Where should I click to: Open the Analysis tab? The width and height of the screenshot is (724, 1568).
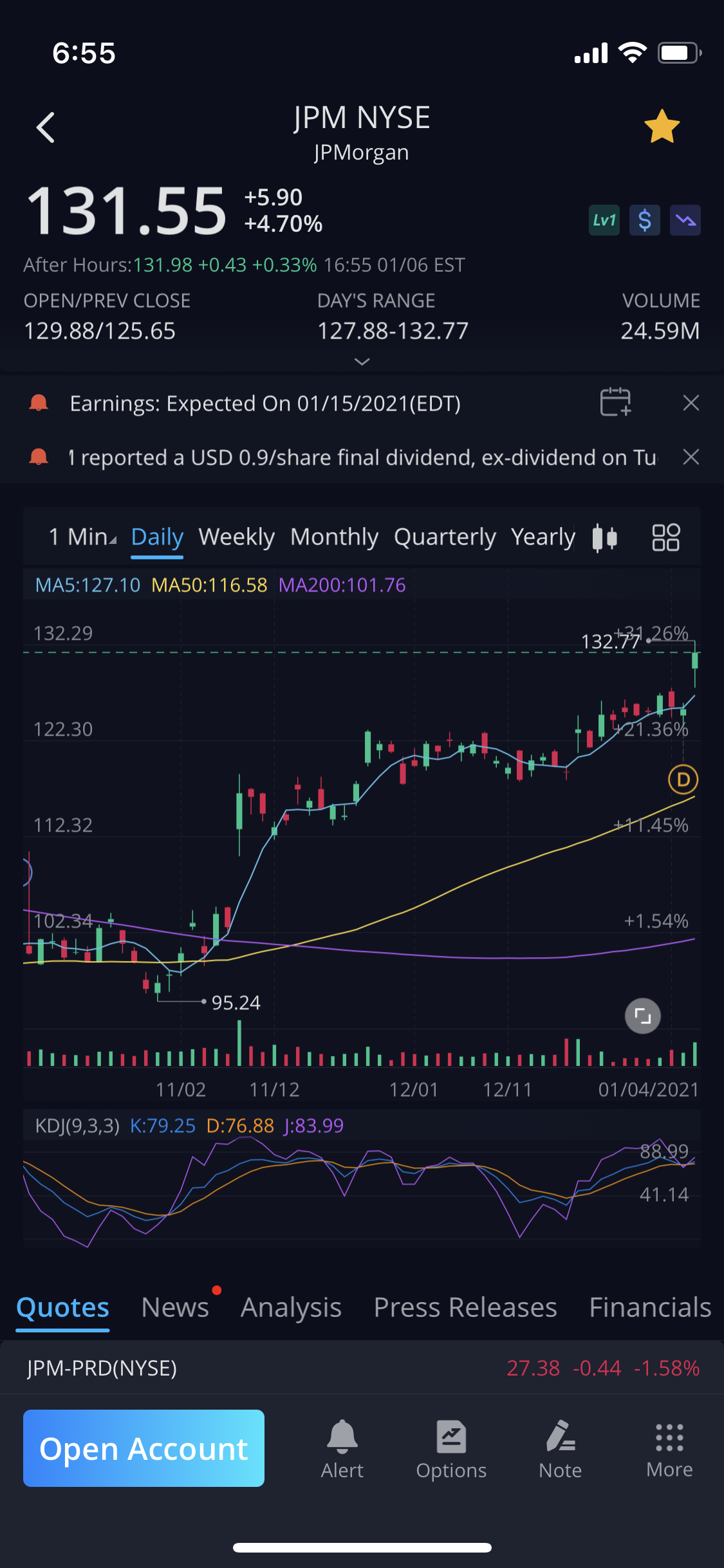pyautogui.click(x=291, y=1307)
